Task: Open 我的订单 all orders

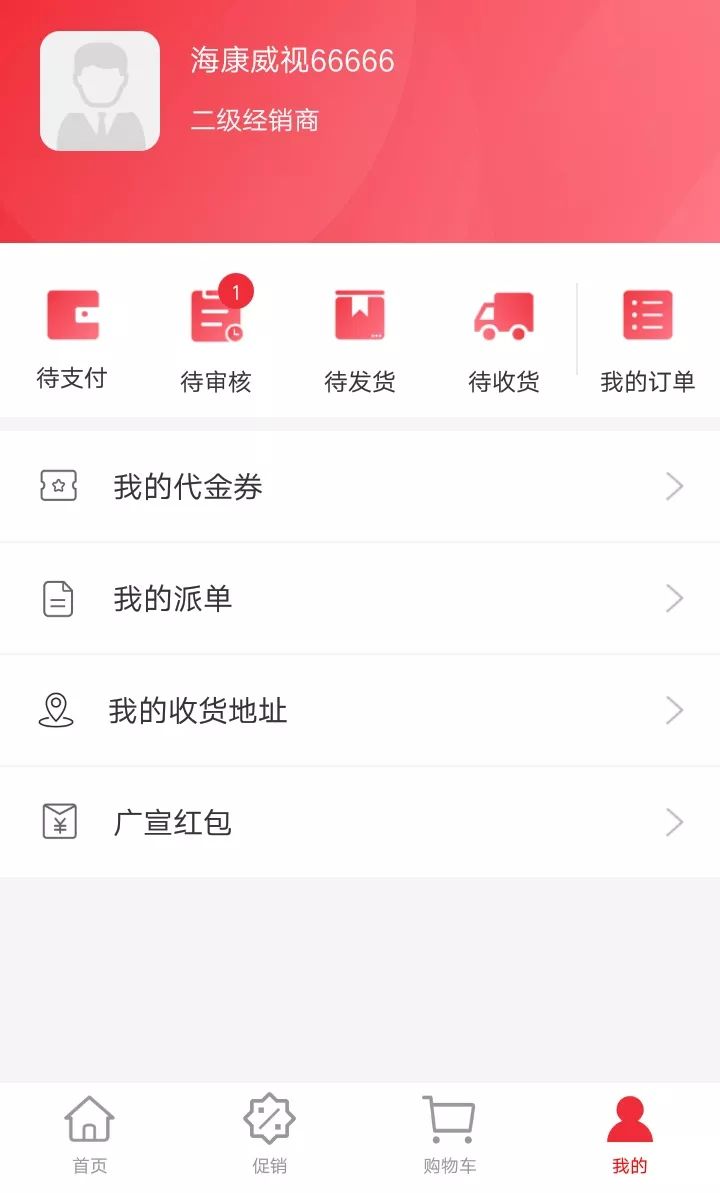Action: pyautogui.click(x=648, y=338)
